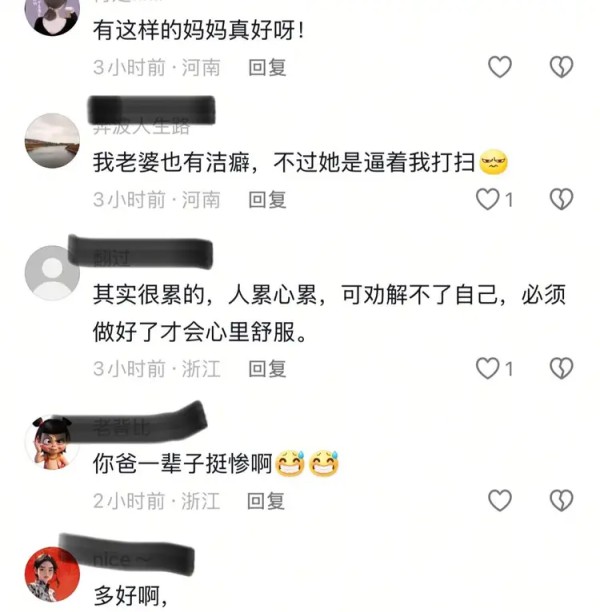Dislike the comment starting '其实很累的'
Screen dimensions: 600x612
point(561,369)
